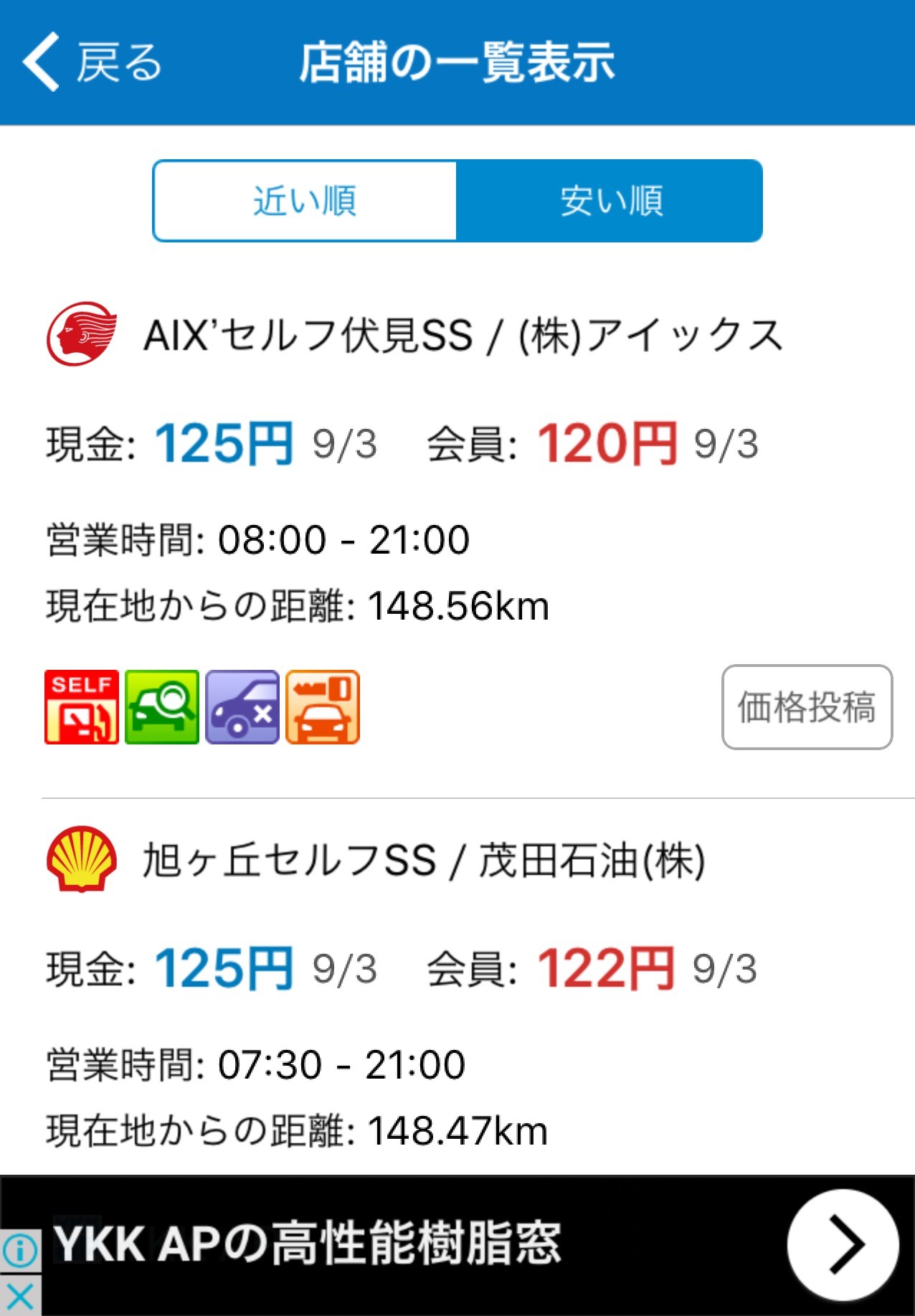915x1316 pixels.
Task: Tap 価格投稿 to post a price
Action: click(x=807, y=707)
